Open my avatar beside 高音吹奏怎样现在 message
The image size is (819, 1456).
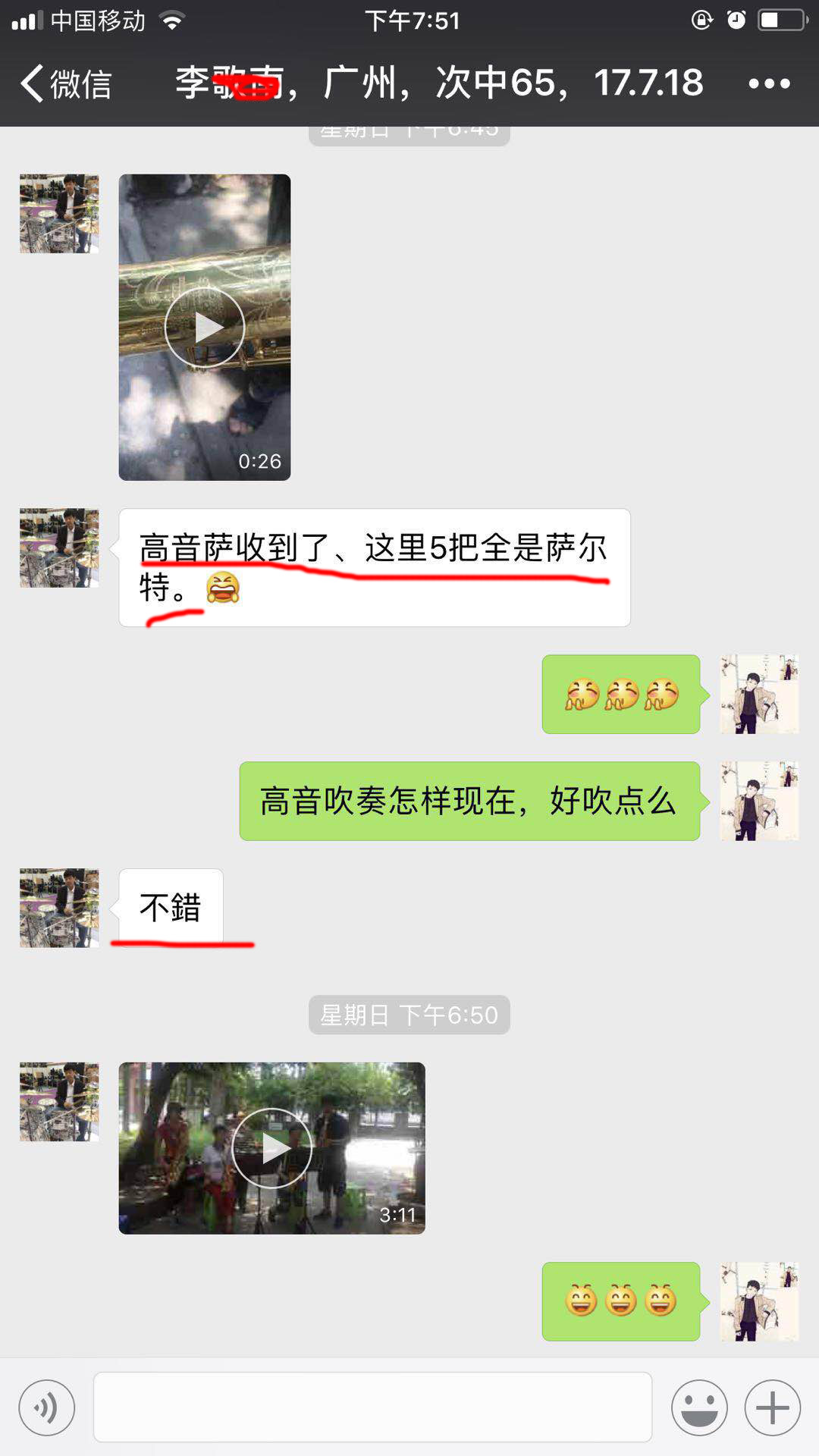click(759, 801)
